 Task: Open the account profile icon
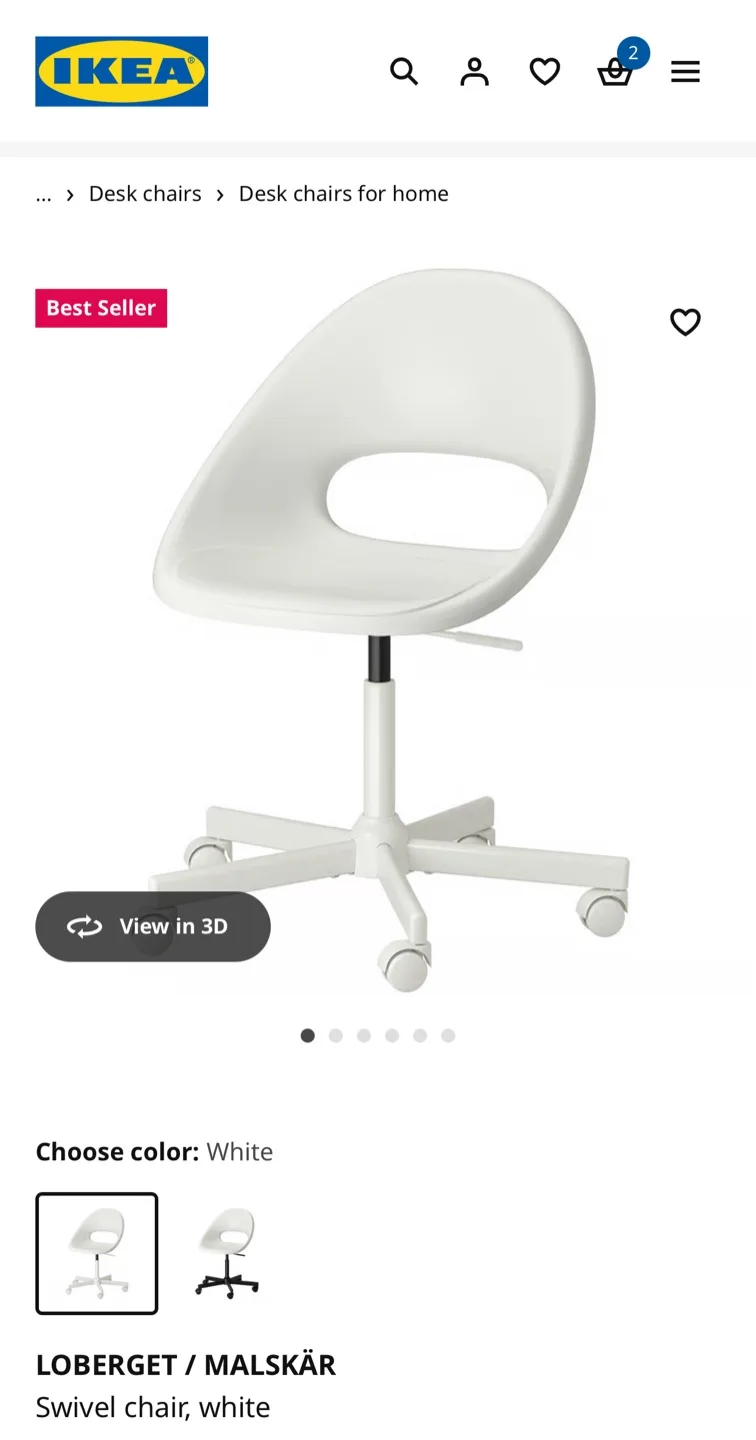pos(474,71)
